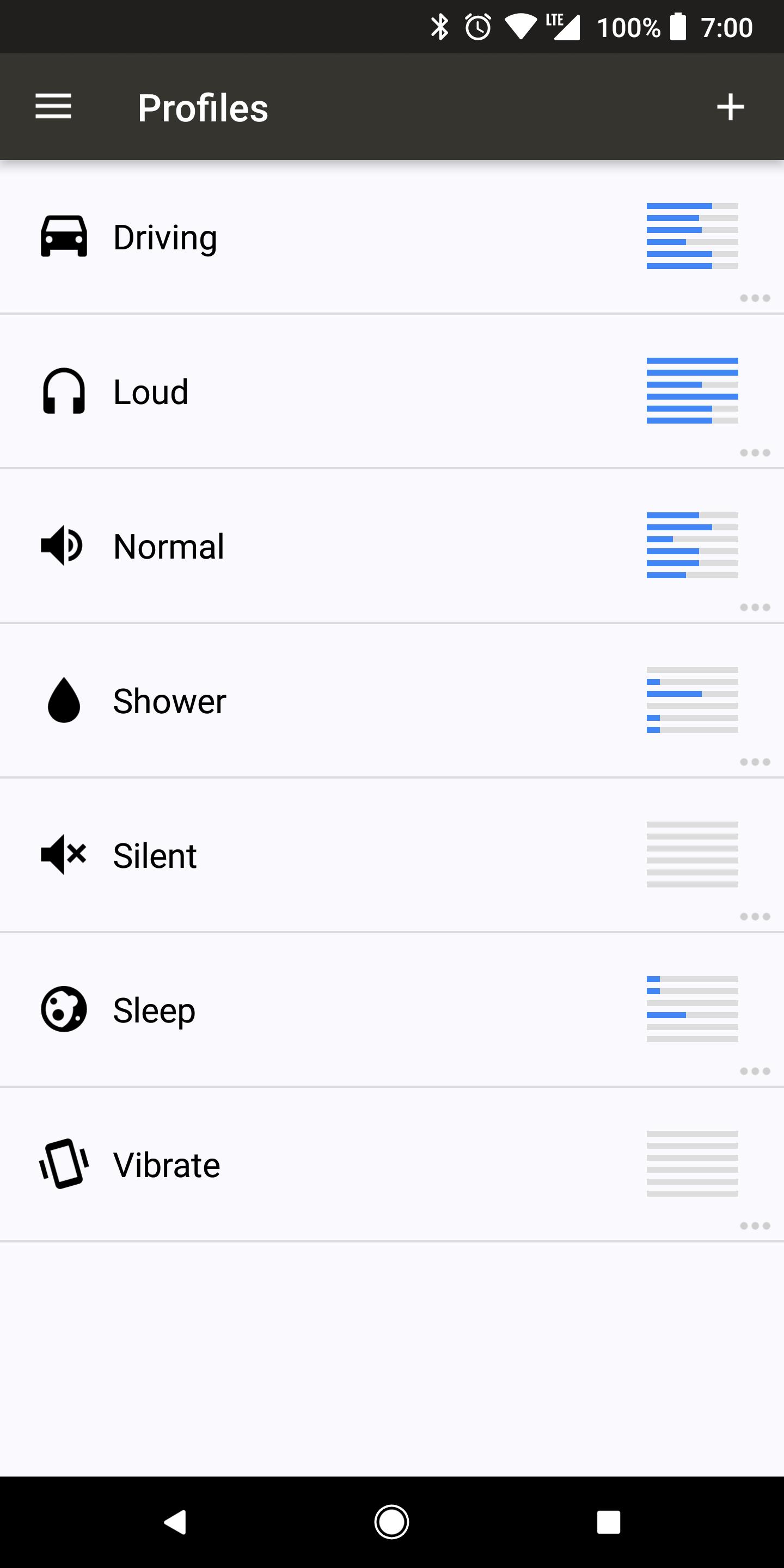Select the Sleep profile icon

pyautogui.click(x=63, y=1009)
